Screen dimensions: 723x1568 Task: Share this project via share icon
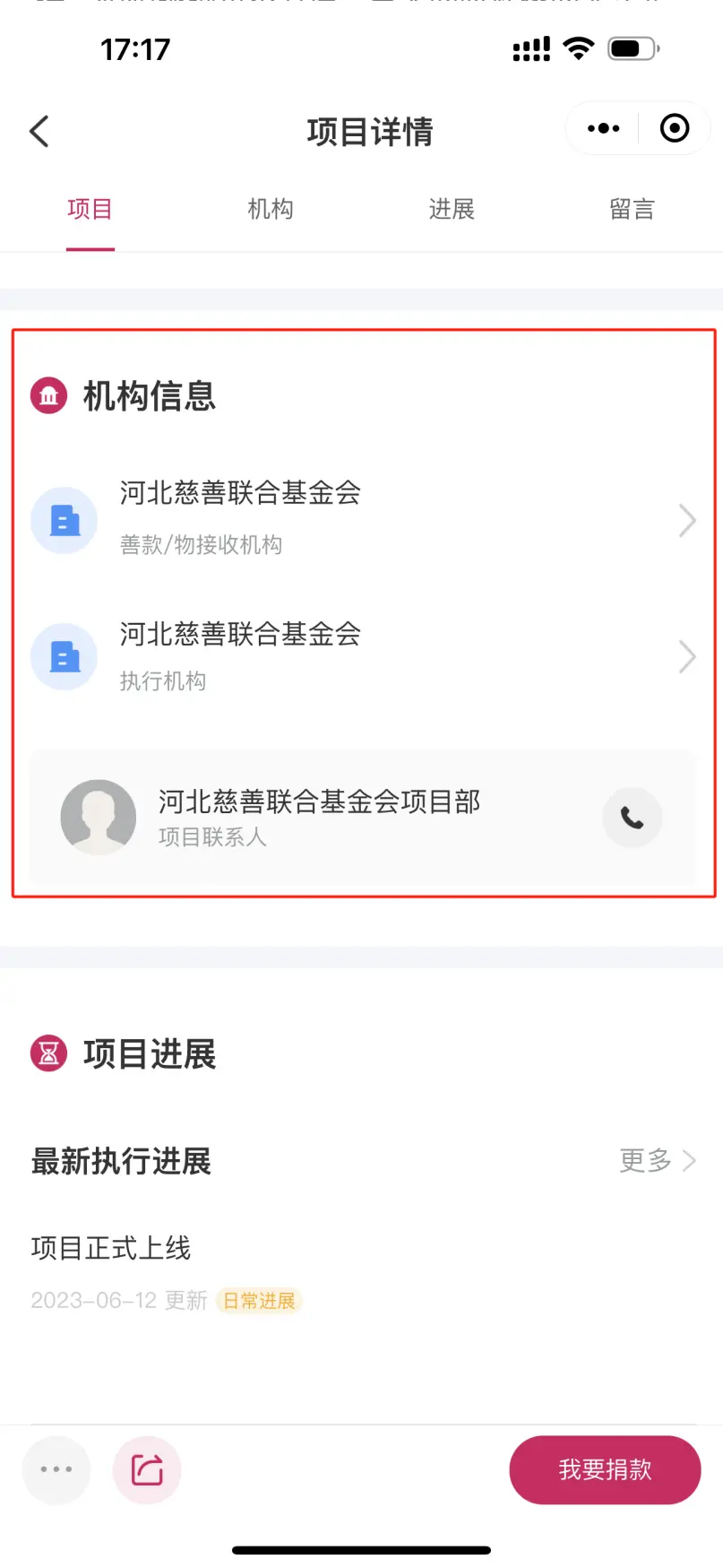tap(147, 1470)
